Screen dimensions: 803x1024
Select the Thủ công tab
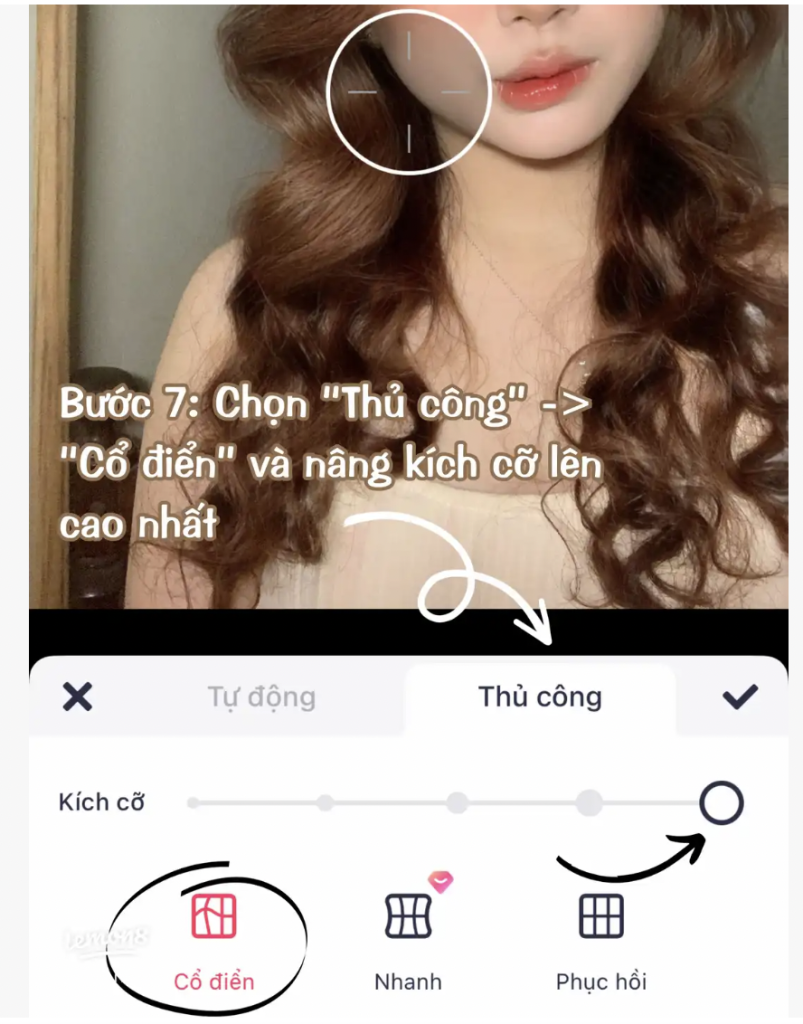click(540, 697)
